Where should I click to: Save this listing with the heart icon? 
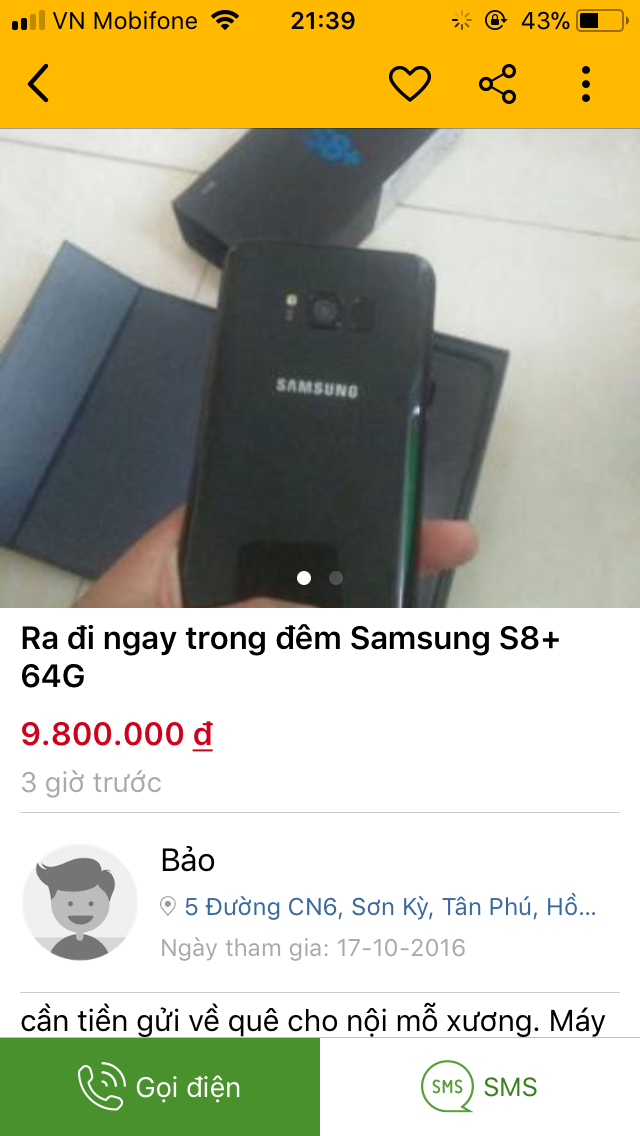[x=409, y=84]
